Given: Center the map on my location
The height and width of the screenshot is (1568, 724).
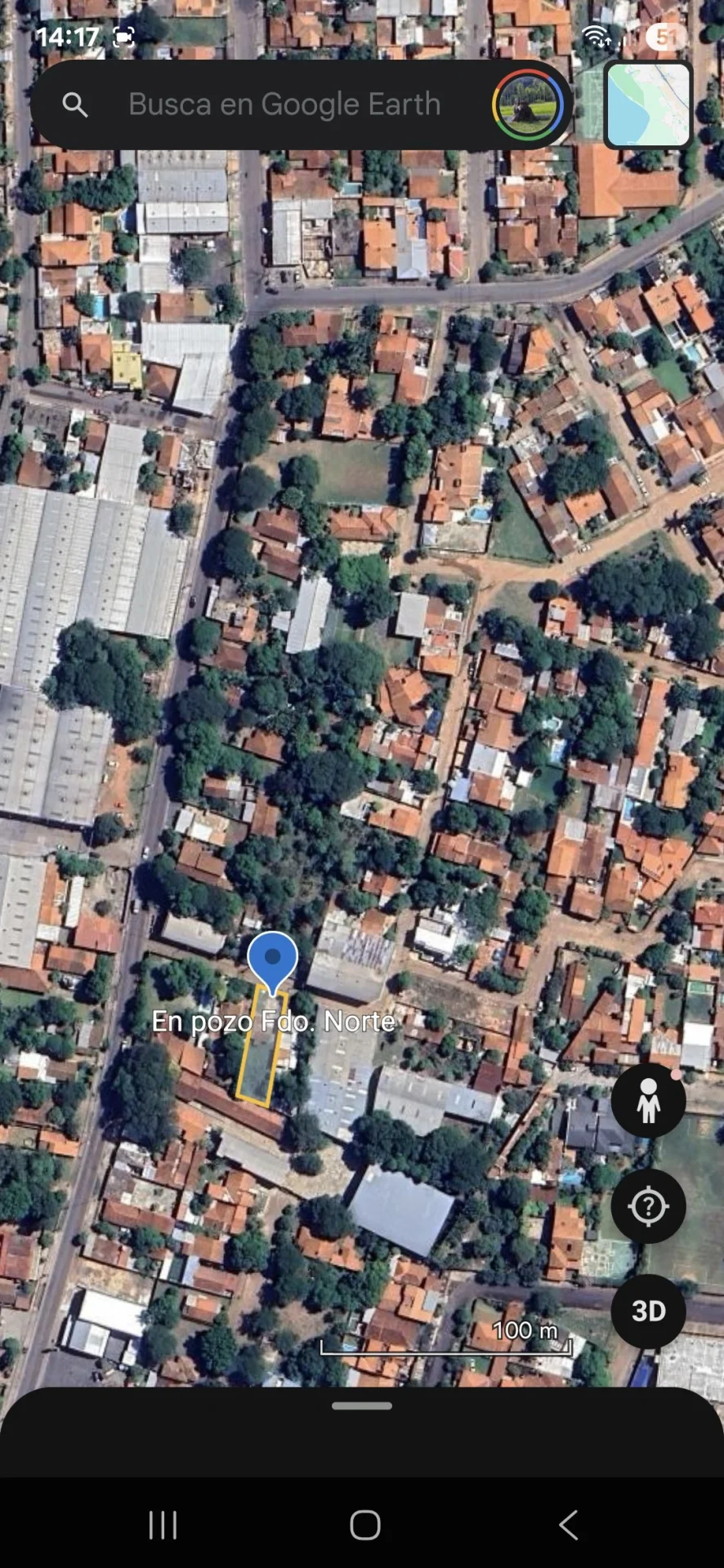Looking at the screenshot, I should click(648, 1206).
